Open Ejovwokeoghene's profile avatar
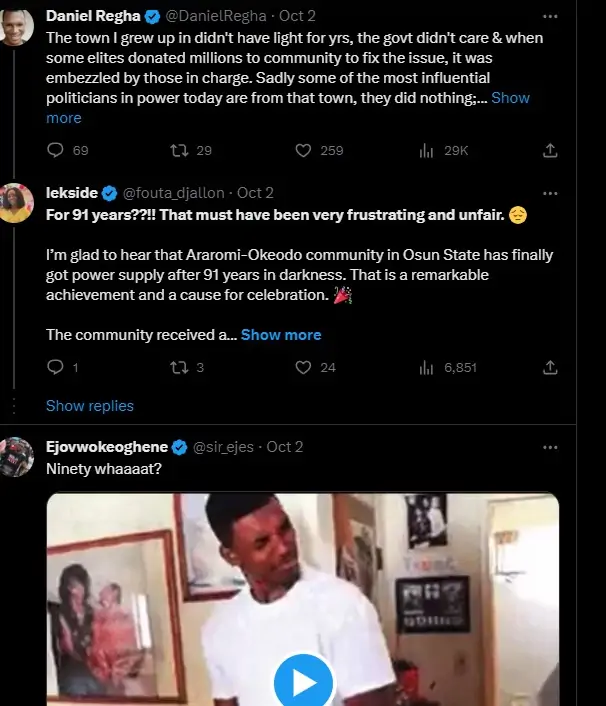The height and width of the screenshot is (706, 606). [x=17, y=456]
